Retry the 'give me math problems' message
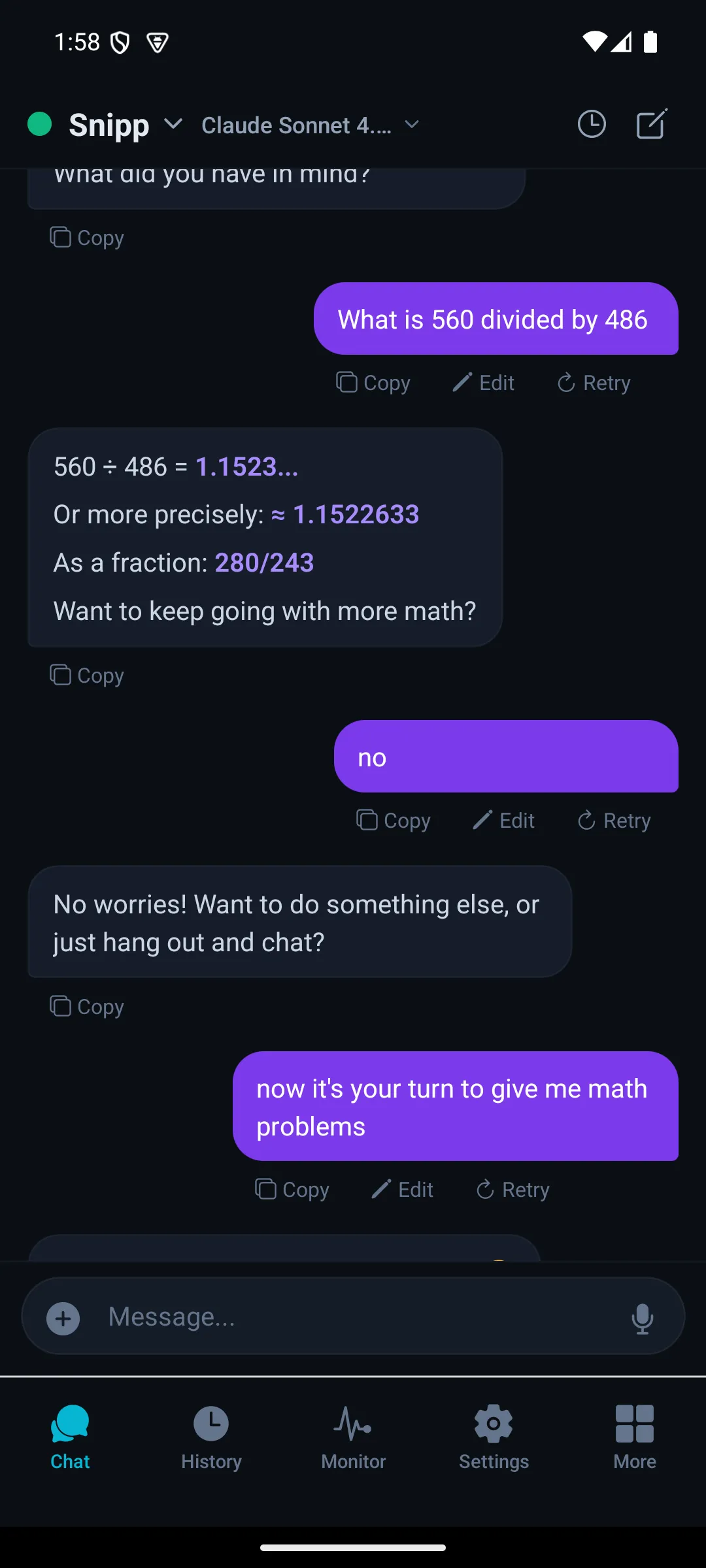This screenshot has width=706, height=1568. (x=513, y=1189)
